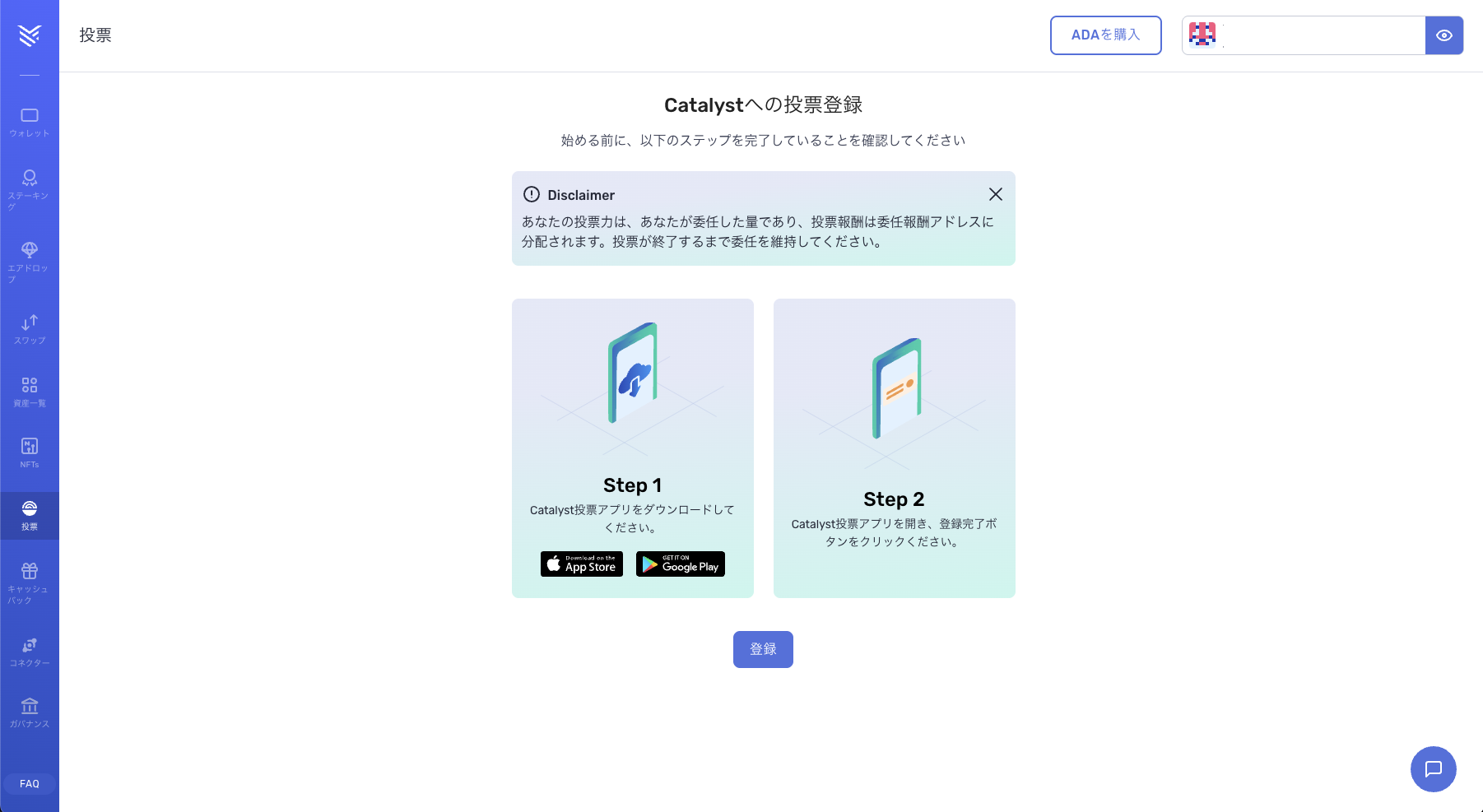Image resolution: width=1483 pixels, height=812 pixels.
Task: Open the chat support bubble
Action: click(x=1433, y=769)
